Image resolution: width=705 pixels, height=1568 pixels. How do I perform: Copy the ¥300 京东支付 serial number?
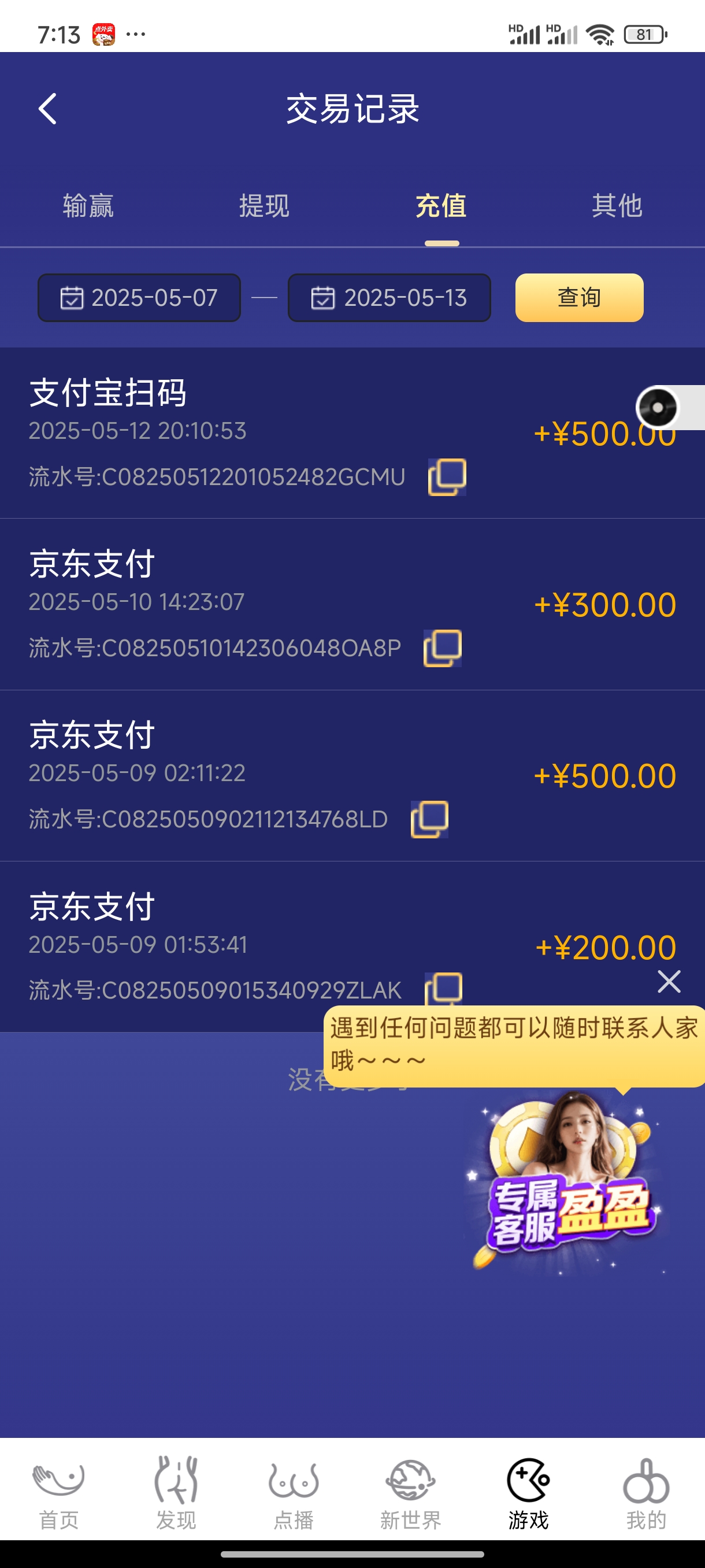pos(442,648)
